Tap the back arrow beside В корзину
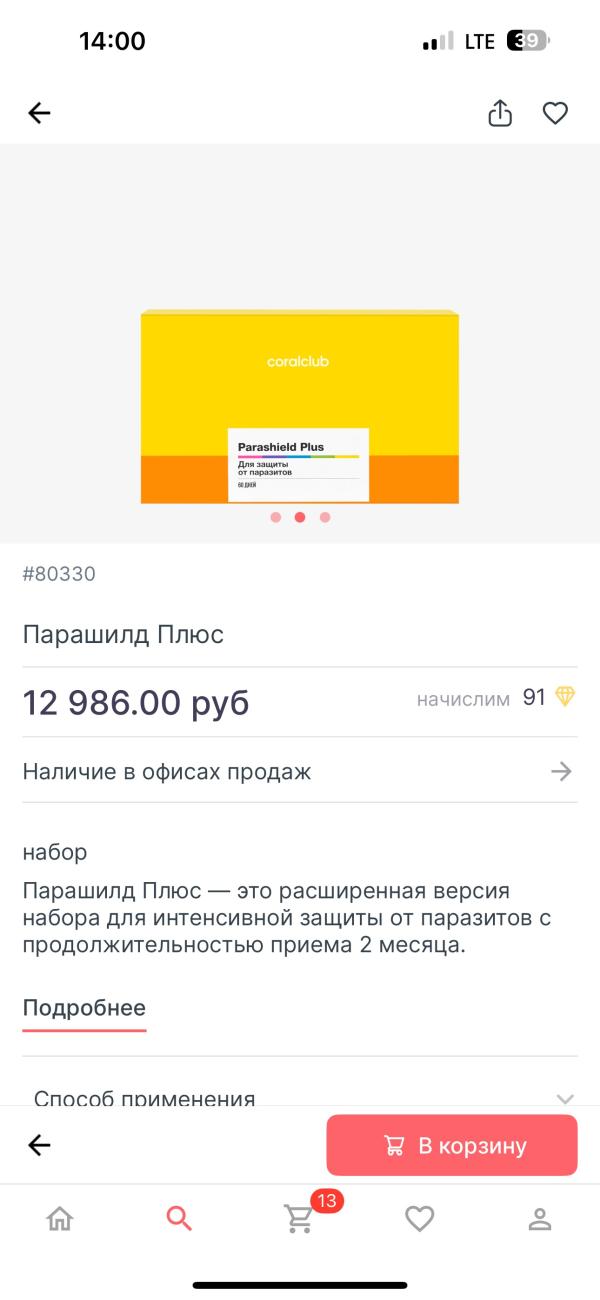The height and width of the screenshot is (1300, 600). click(x=39, y=1146)
